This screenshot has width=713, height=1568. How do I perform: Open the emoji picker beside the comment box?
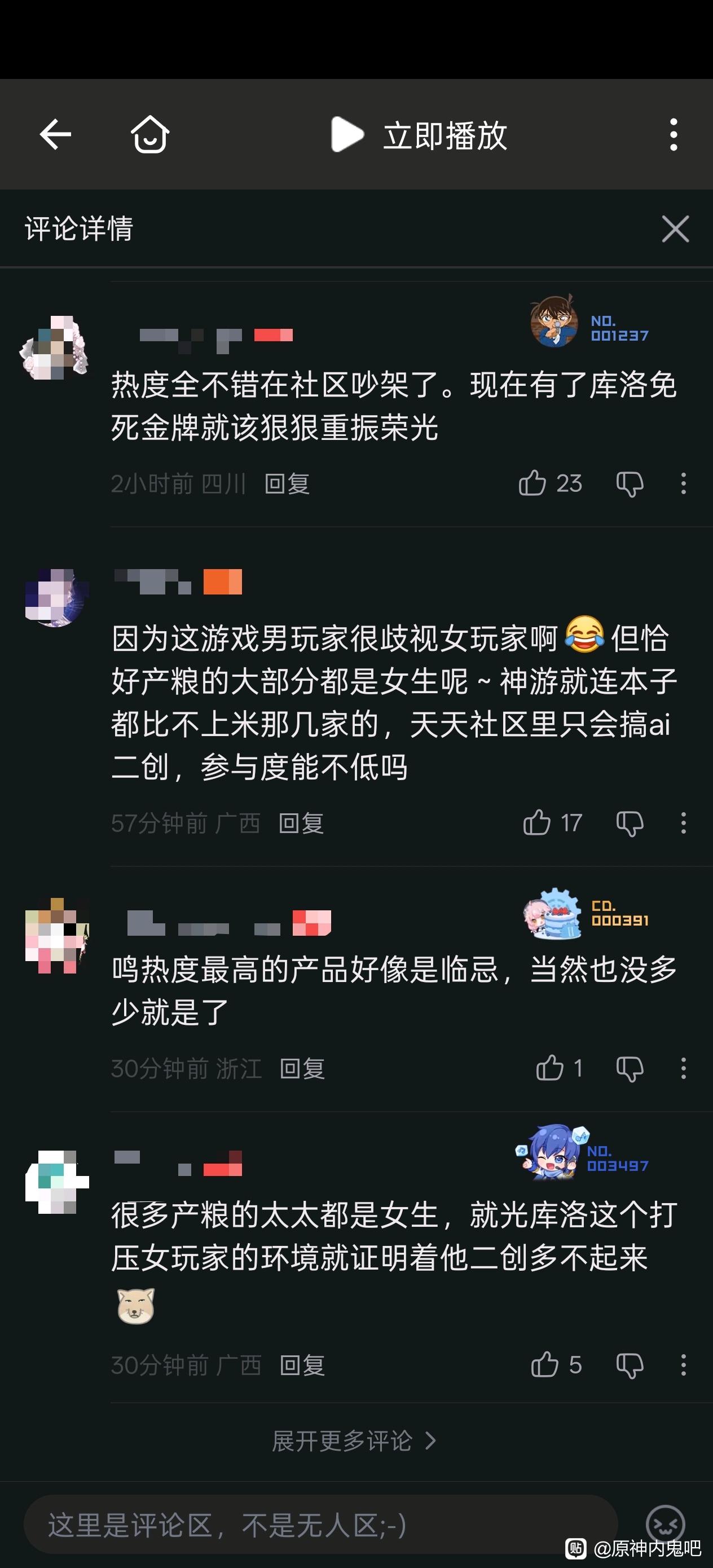[x=665, y=1525]
